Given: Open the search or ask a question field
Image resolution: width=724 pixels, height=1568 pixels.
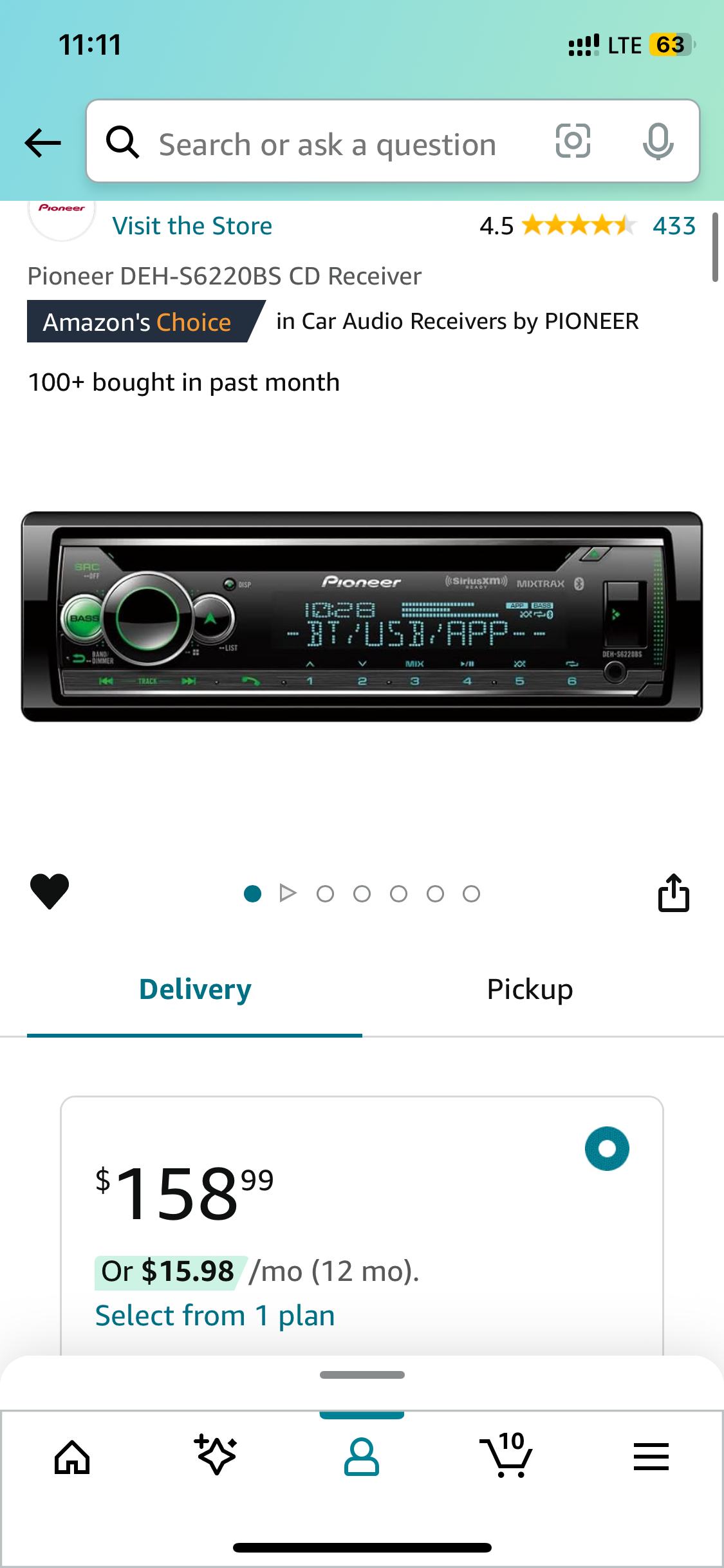Looking at the screenshot, I should point(327,144).
